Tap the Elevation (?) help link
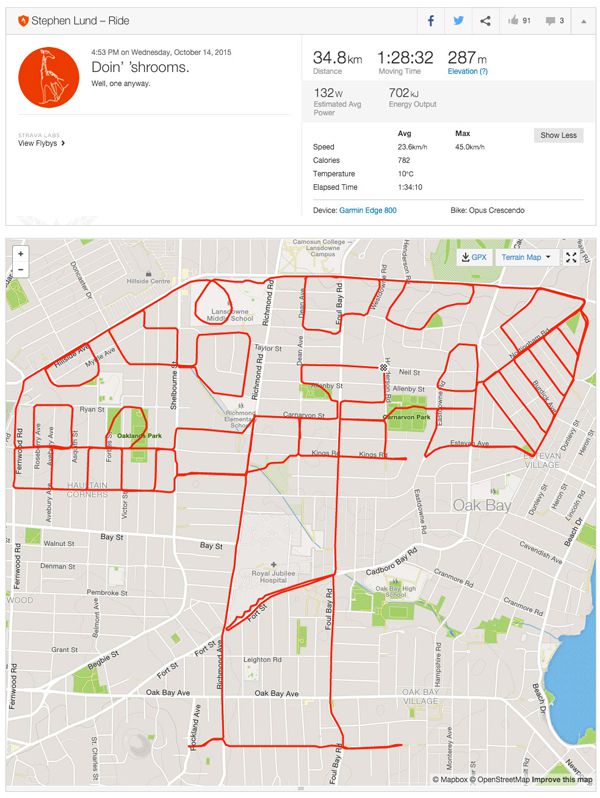Image resolution: width=600 pixels, height=798 pixels. (x=468, y=72)
